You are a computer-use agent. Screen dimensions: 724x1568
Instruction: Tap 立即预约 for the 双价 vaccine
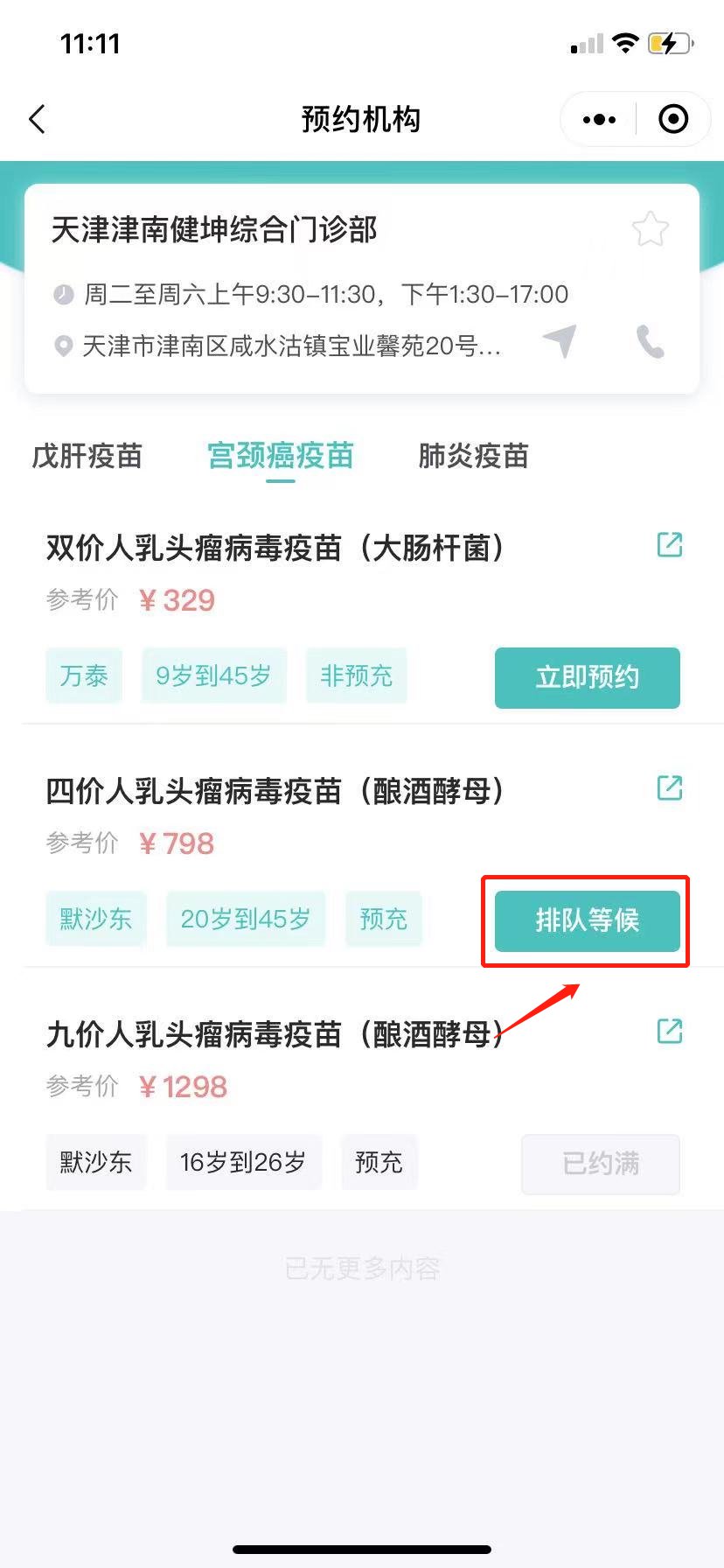(587, 677)
